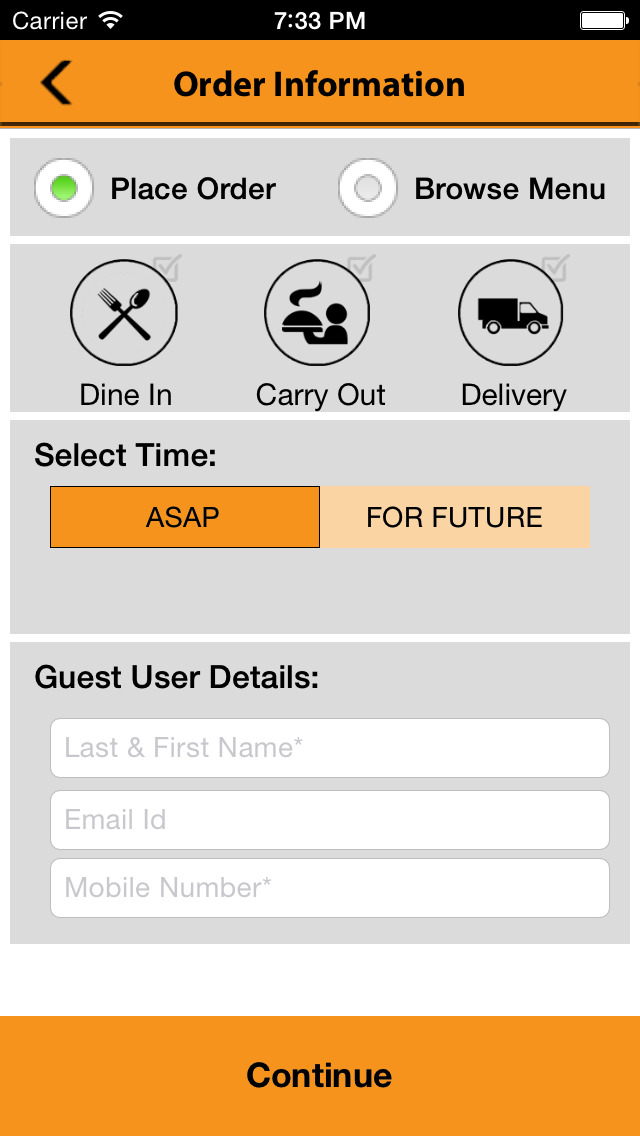Screen dimensions: 640x1136
Task: Choose the Dine In option
Action: click(124, 313)
